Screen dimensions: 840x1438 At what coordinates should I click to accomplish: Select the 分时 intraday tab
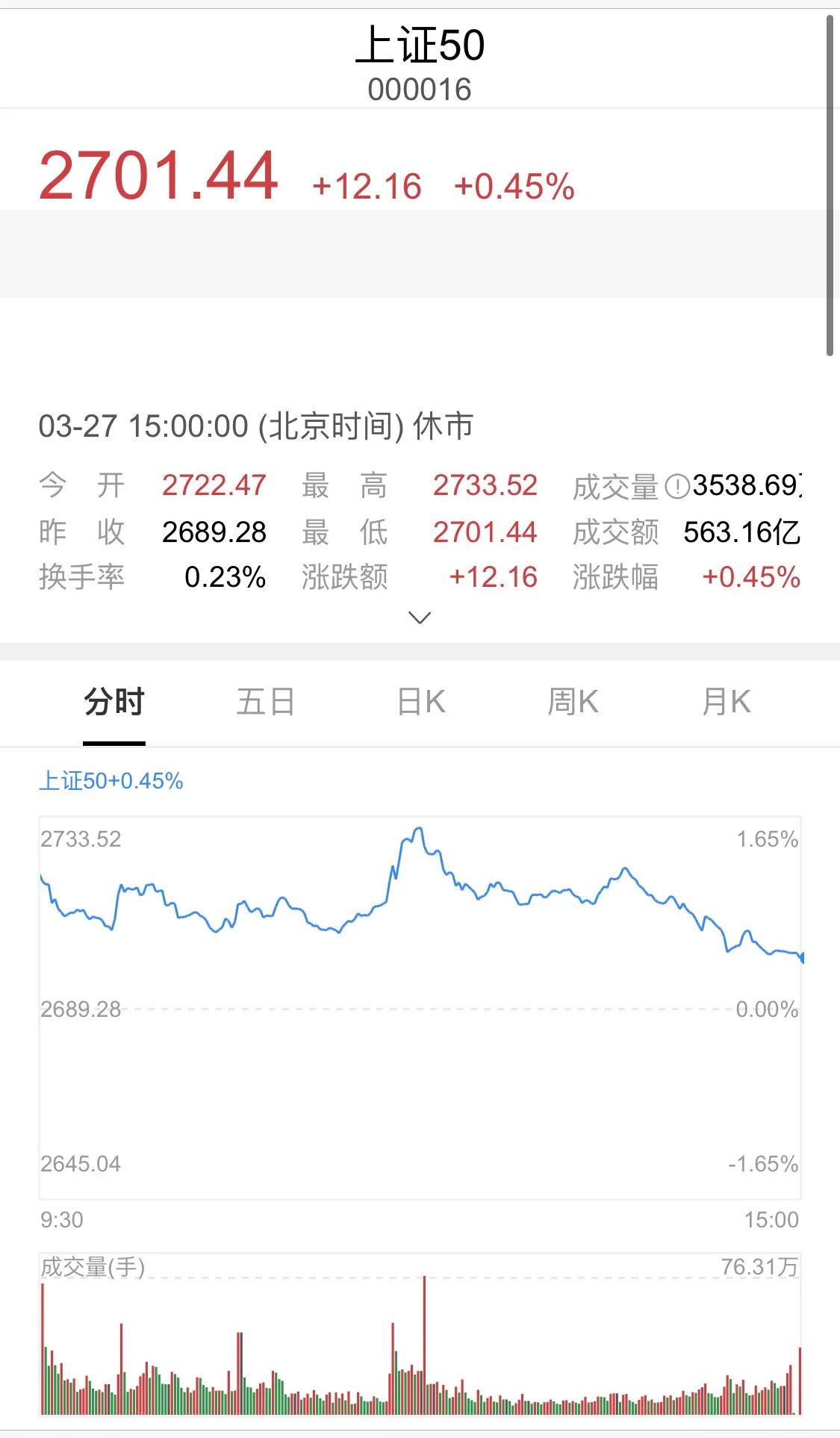(113, 700)
